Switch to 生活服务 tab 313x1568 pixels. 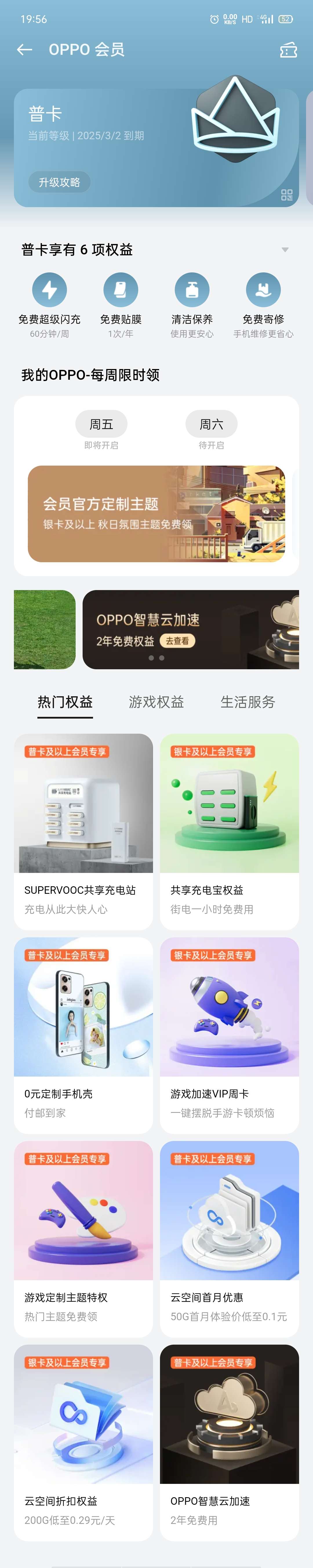coord(248,702)
